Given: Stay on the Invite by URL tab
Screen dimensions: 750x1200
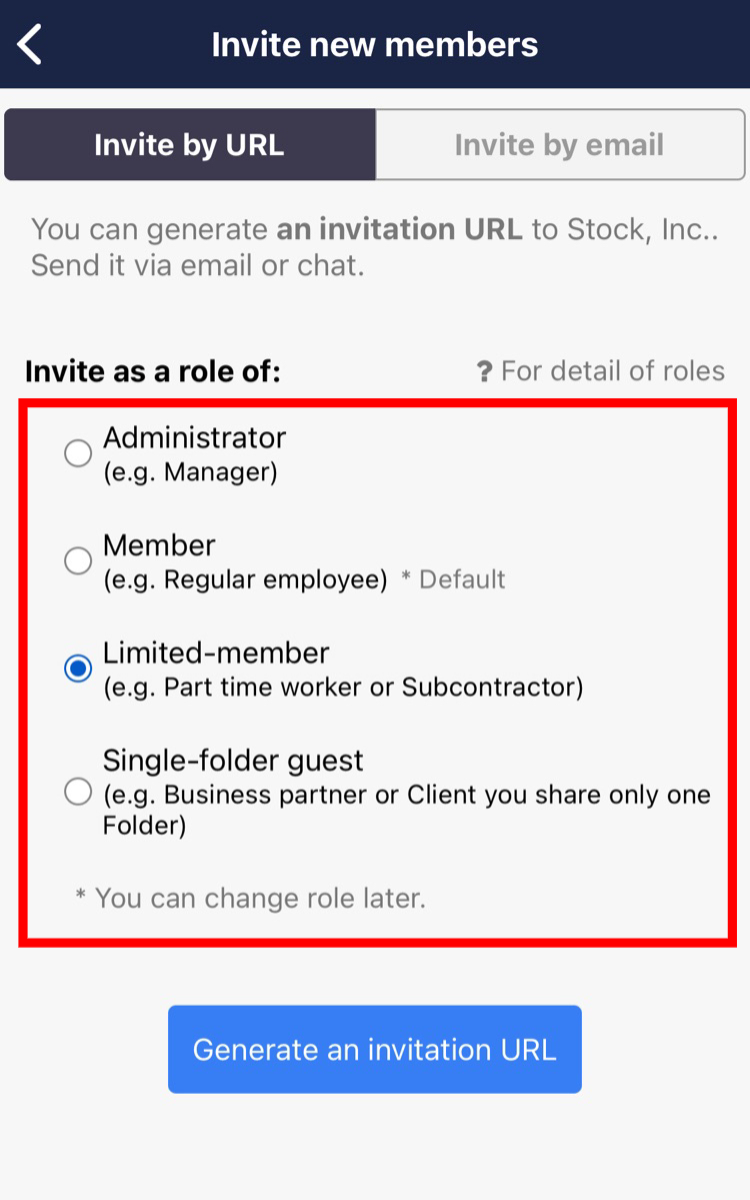Looking at the screenshot, I should [x=189, y=144].
